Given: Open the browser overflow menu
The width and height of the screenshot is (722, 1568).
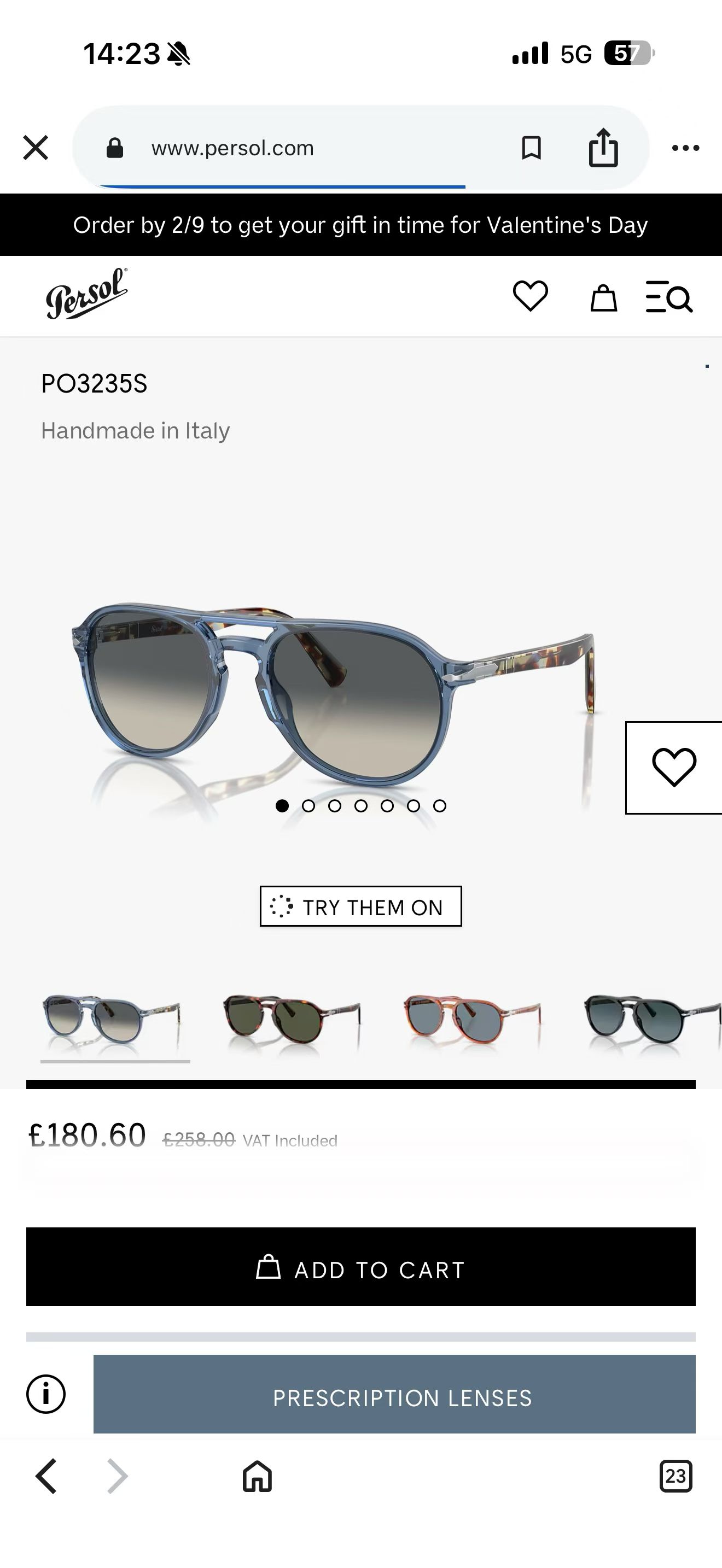Looking at the screenshot, I should pyautogui.click(x=685, y=148).
